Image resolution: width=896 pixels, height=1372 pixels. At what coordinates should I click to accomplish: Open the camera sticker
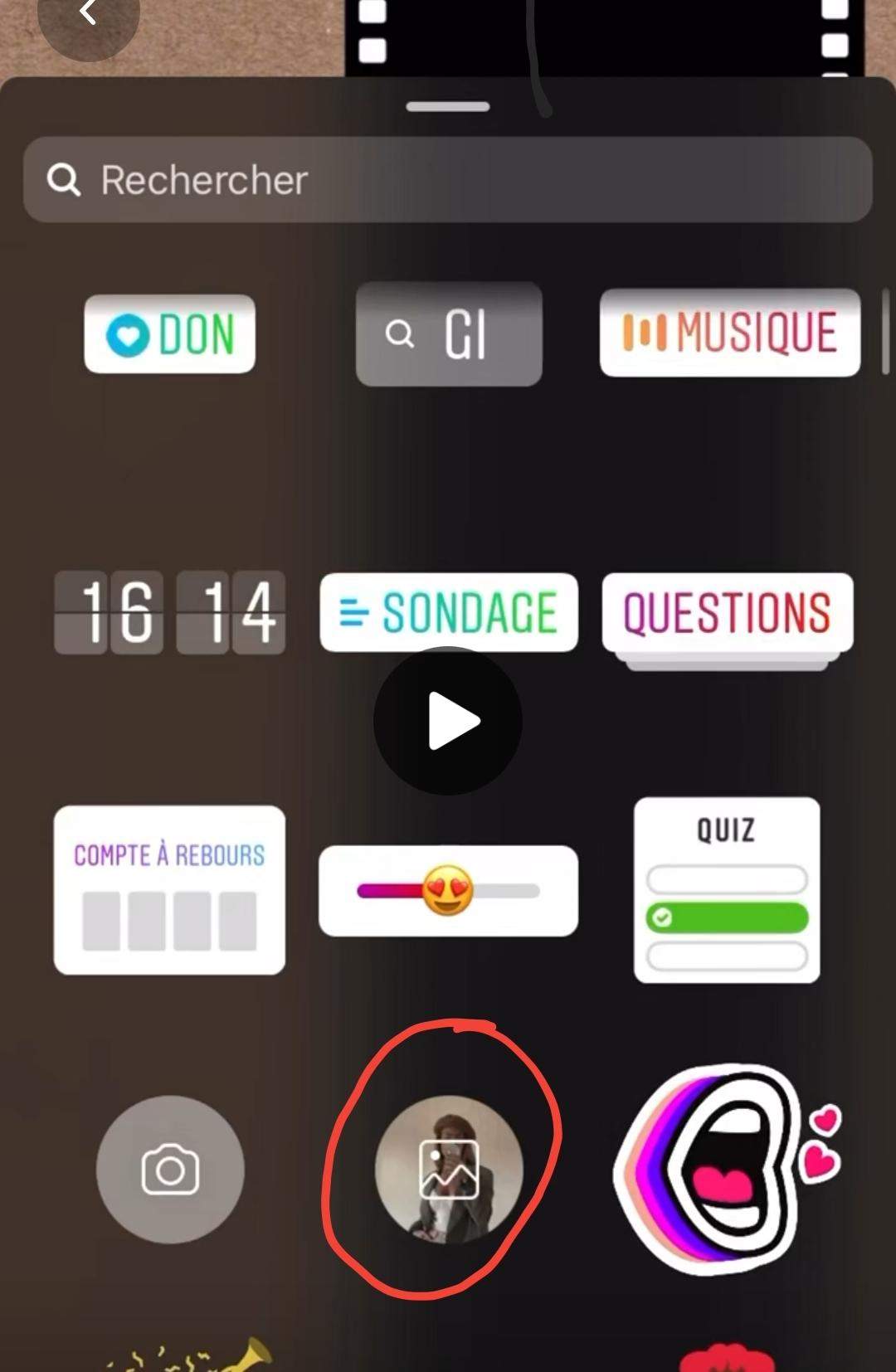click(x=170, y=1170)
